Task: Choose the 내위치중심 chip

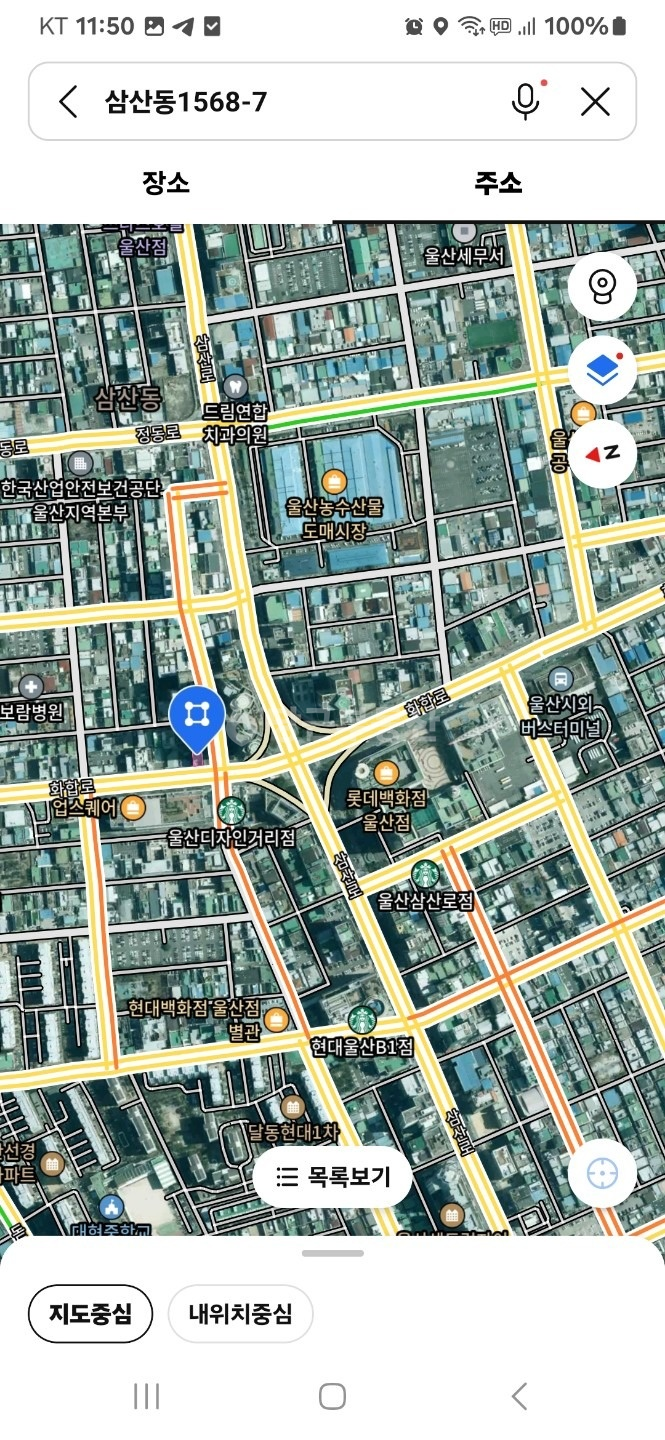Action: tap(241, 1314)
